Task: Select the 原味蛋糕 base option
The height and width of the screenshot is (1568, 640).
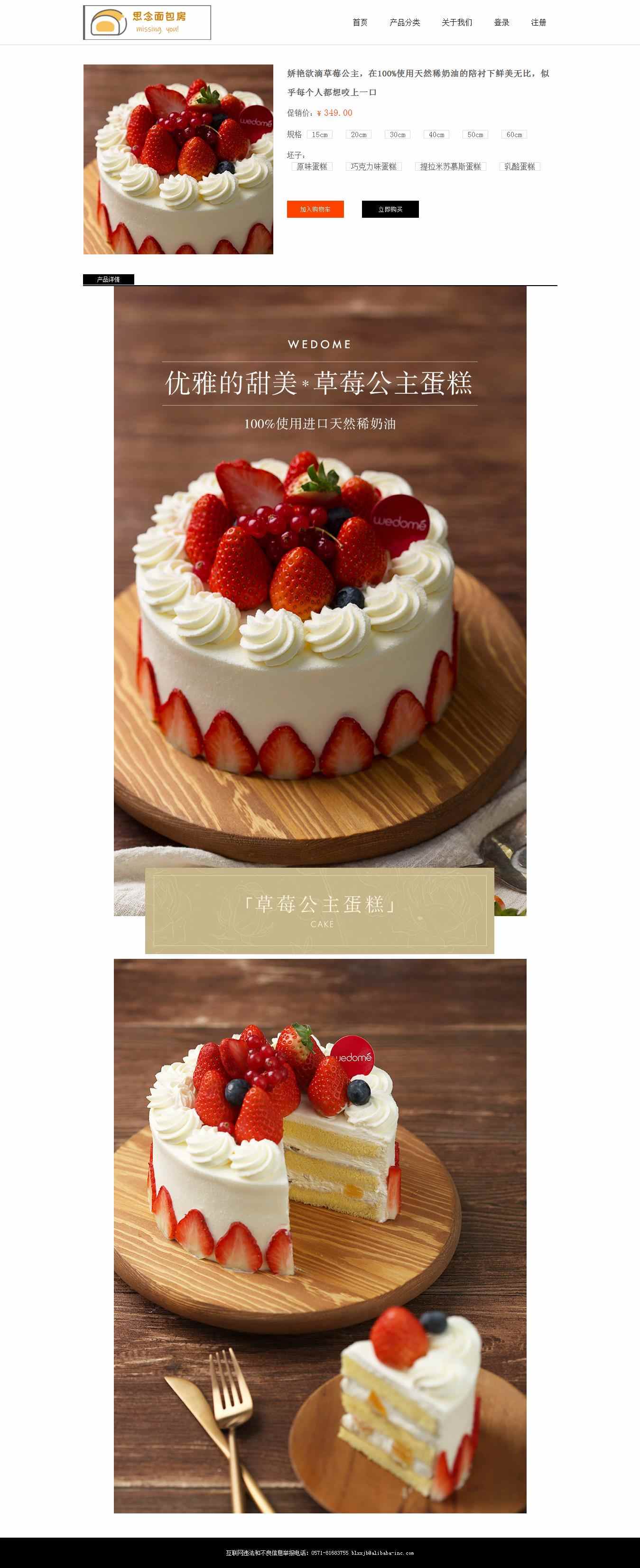Action: click(x=312, y=166)
